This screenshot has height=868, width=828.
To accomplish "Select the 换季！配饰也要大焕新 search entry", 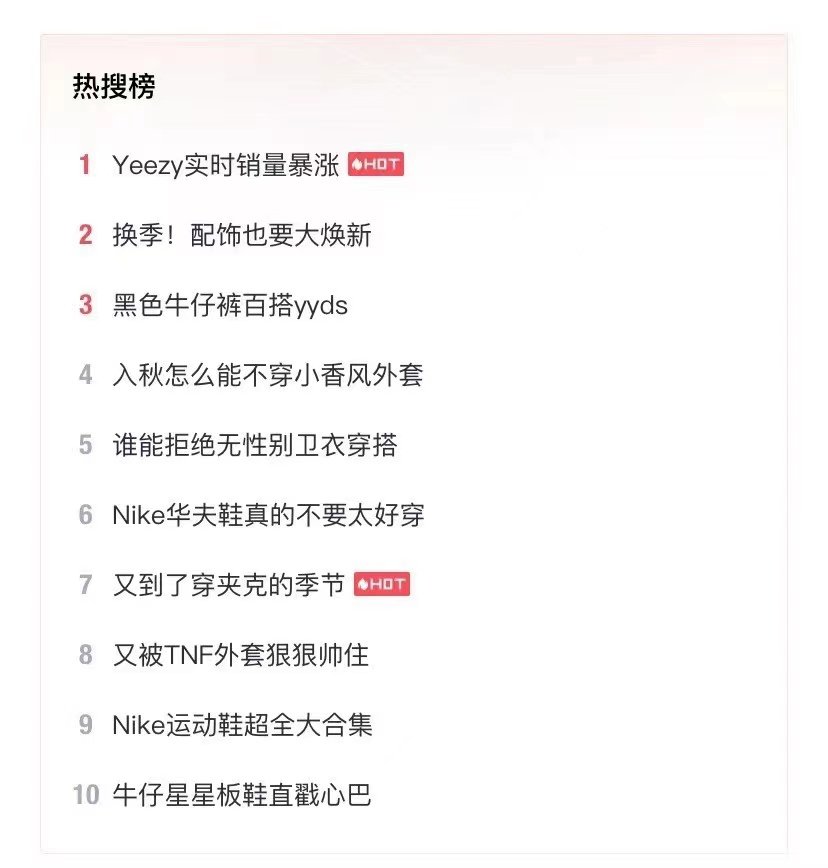I will [x=242, y=235].
